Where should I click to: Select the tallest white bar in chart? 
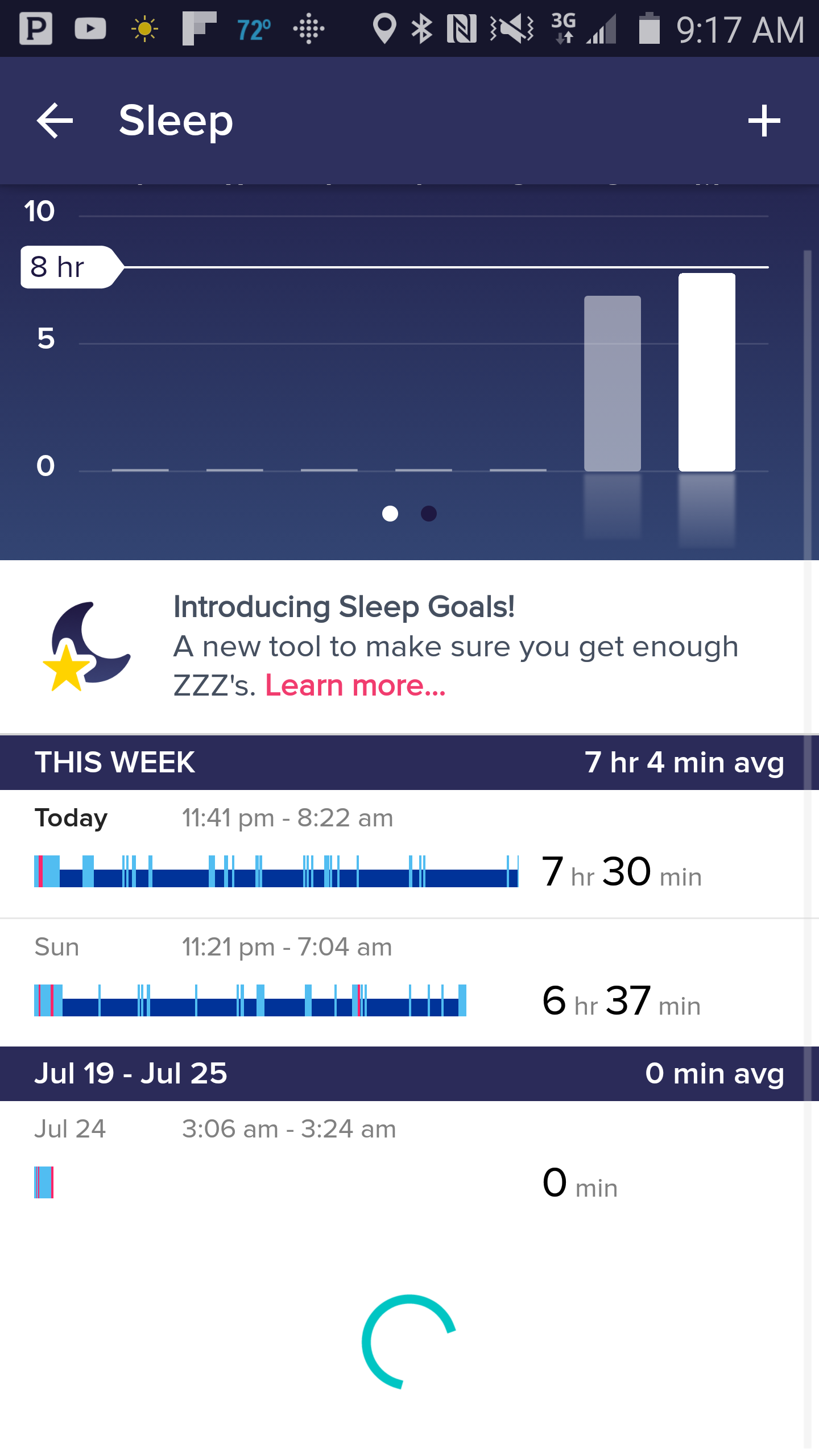[707, 373]
